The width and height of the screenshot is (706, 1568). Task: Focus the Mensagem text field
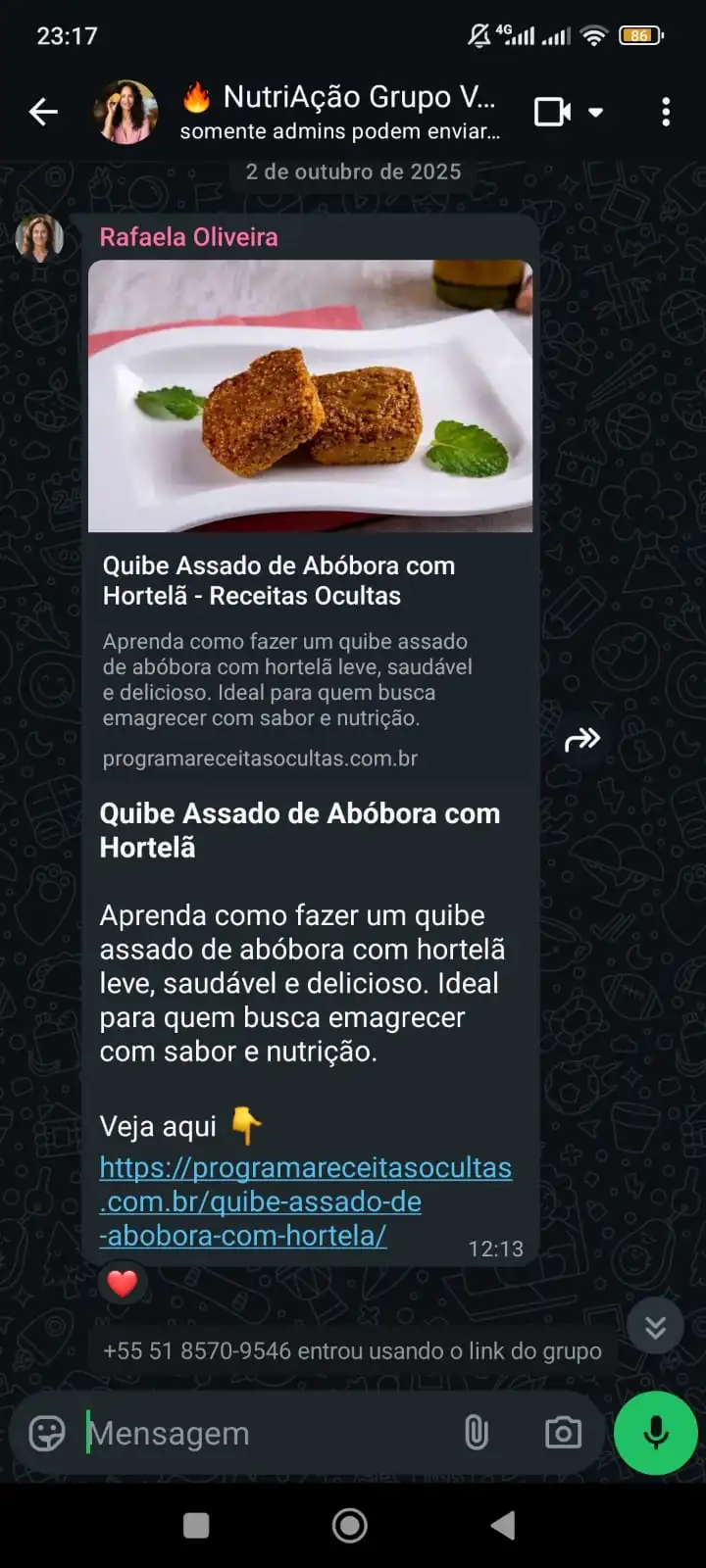[x=265, y=1434]
